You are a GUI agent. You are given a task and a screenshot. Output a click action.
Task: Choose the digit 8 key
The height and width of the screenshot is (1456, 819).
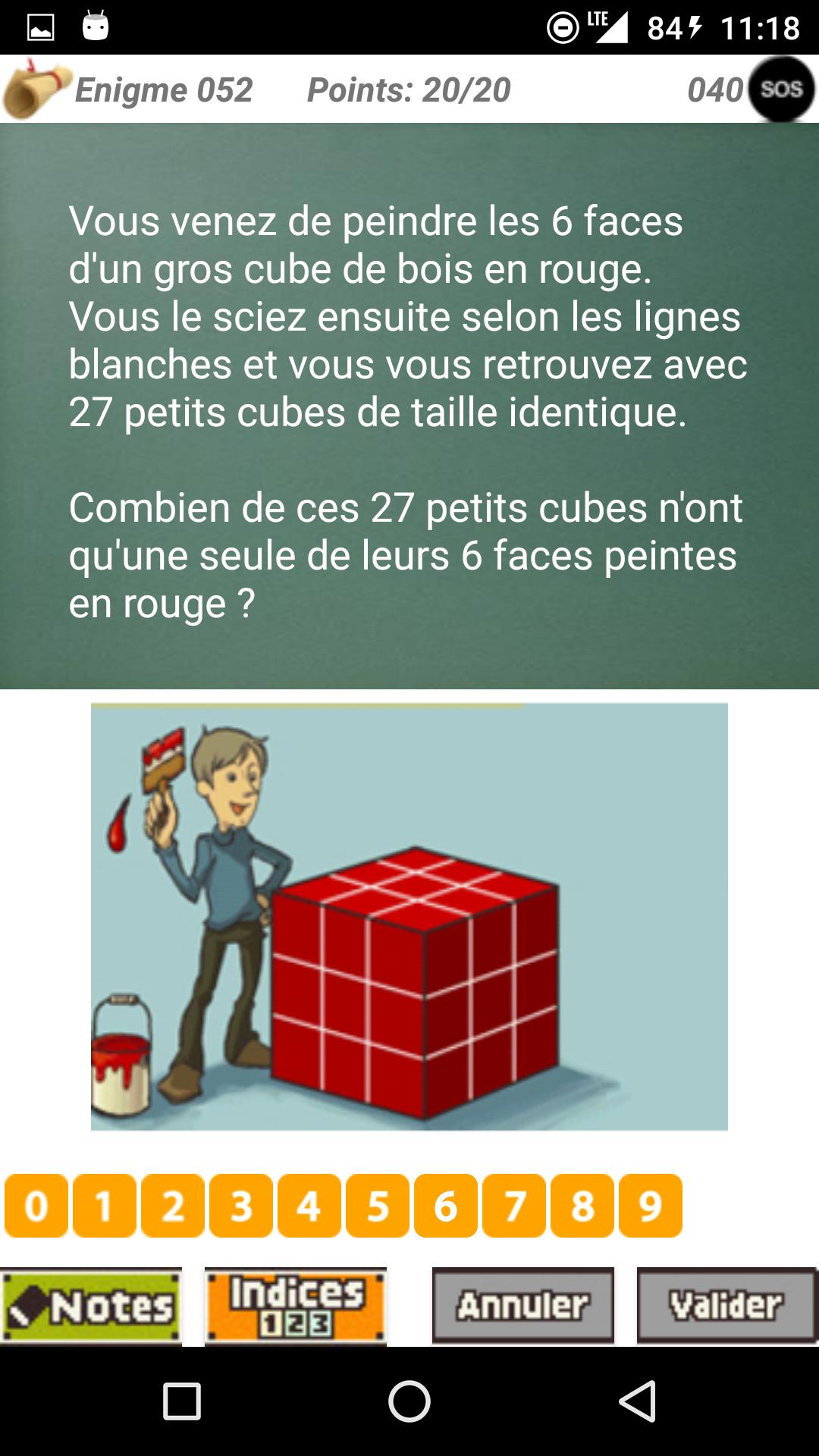point(582,1206)
